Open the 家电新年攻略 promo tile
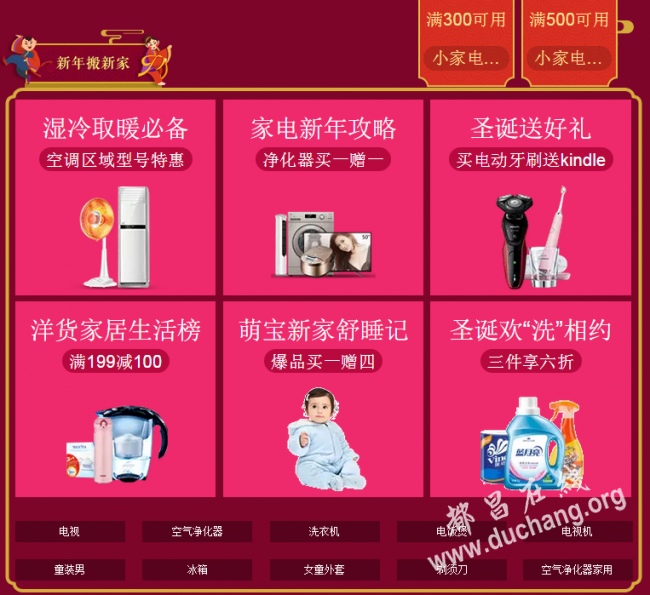Viewport: 650px width, 595px height. coord(323,197)
